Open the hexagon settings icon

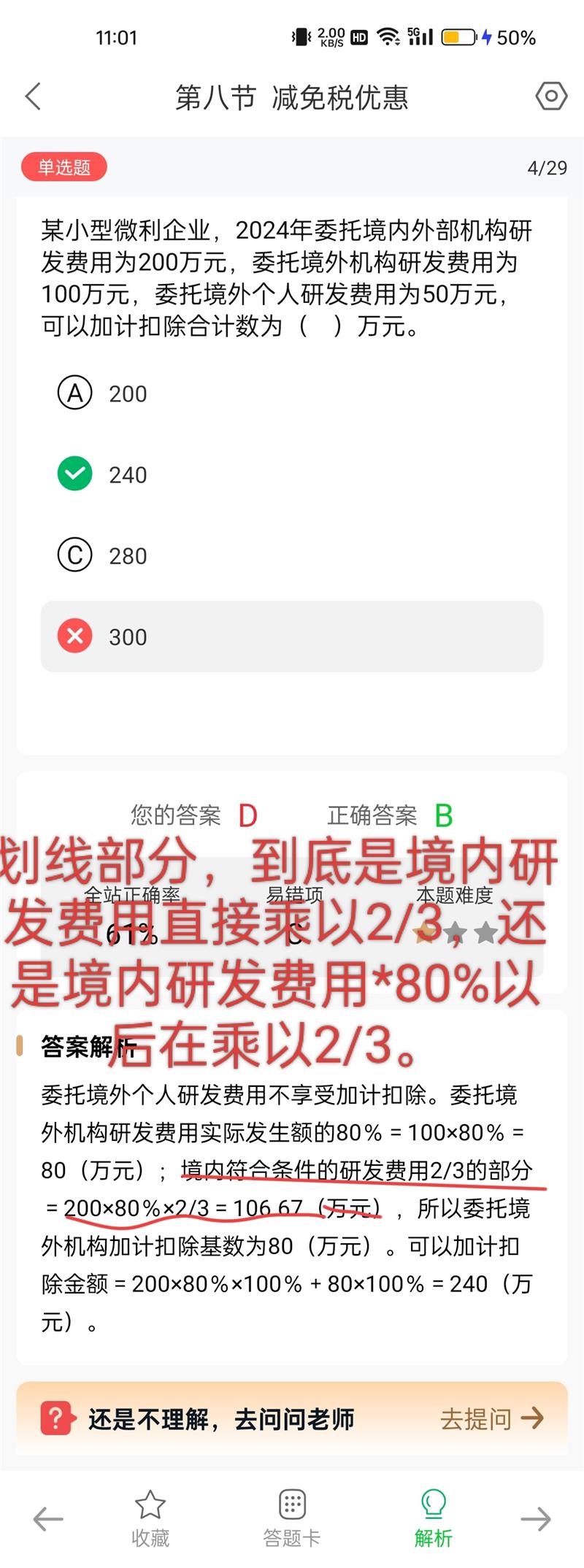551,96
